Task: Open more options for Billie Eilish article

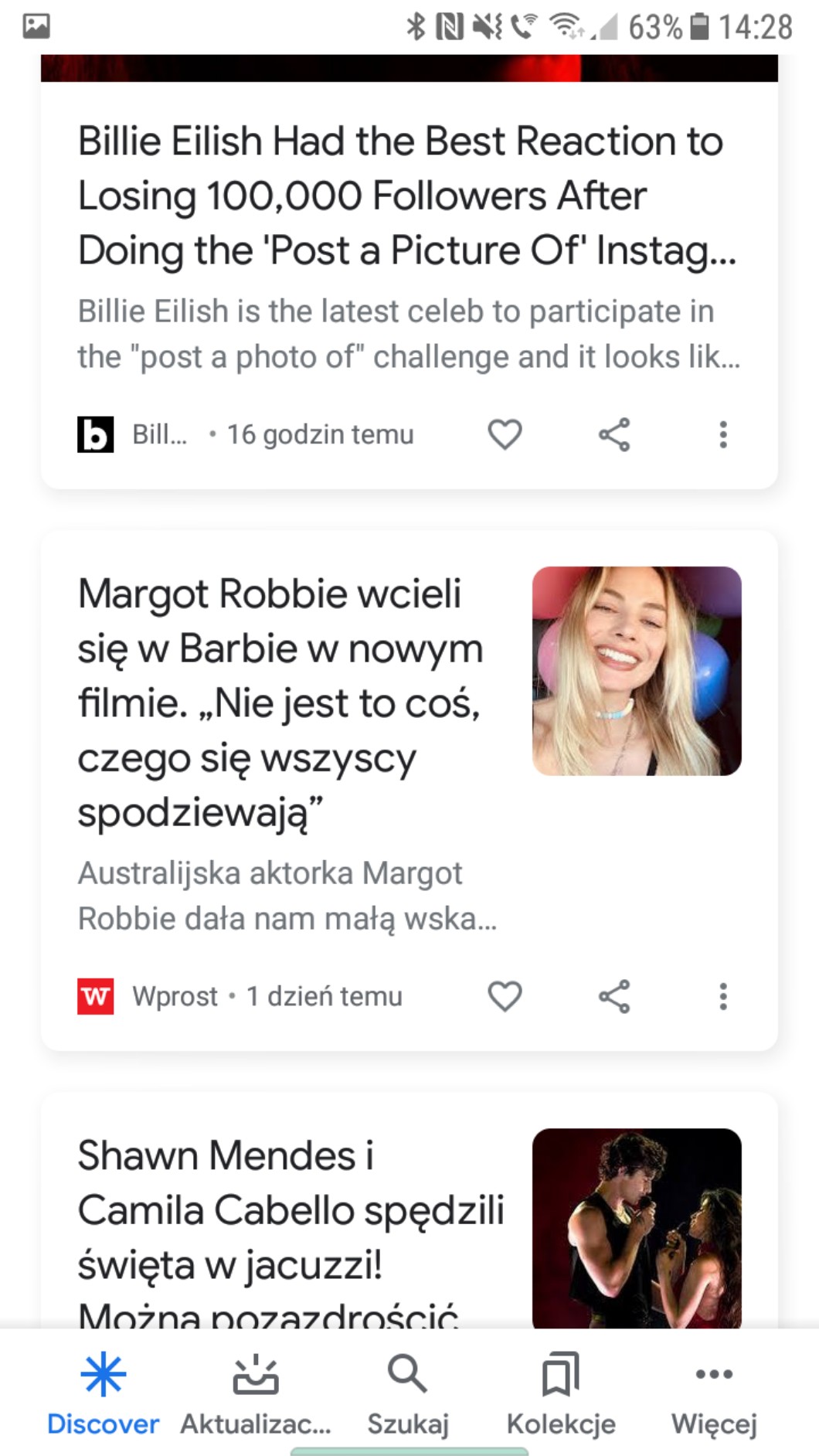Action: (x=723, y=434)
